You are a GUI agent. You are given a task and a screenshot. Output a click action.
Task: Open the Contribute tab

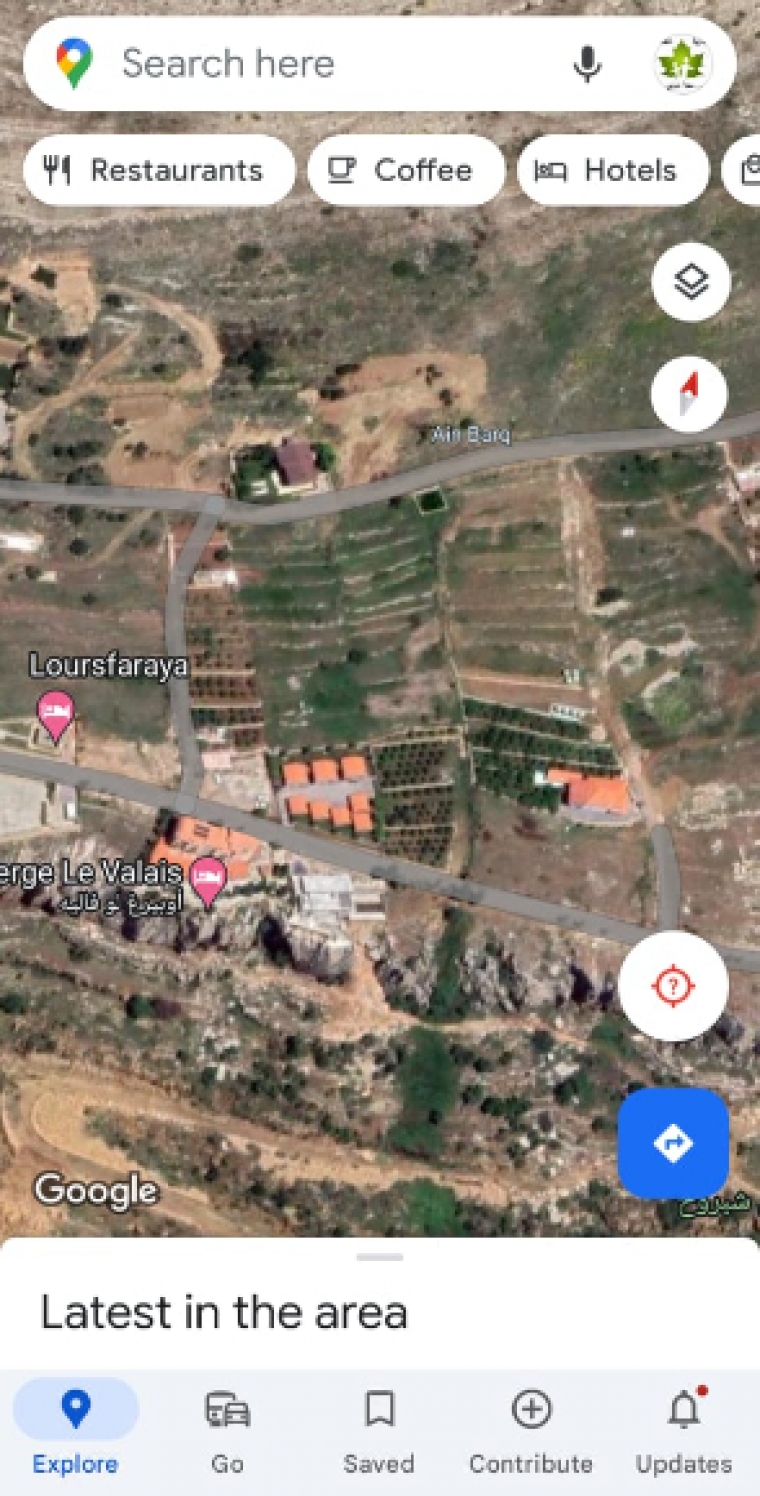tap(531, 1433)
